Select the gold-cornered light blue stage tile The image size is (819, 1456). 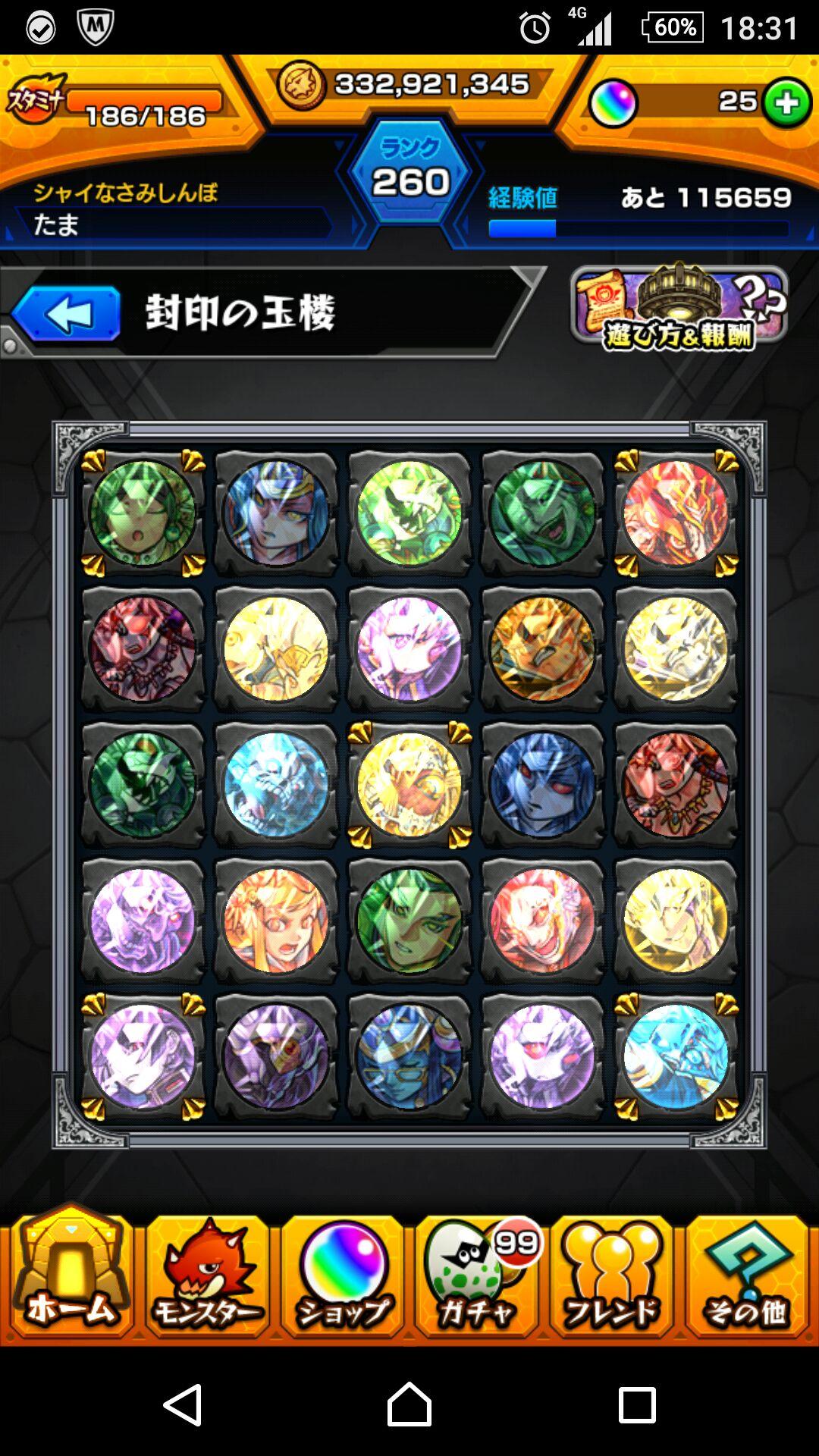click(x=676, y=1056)
